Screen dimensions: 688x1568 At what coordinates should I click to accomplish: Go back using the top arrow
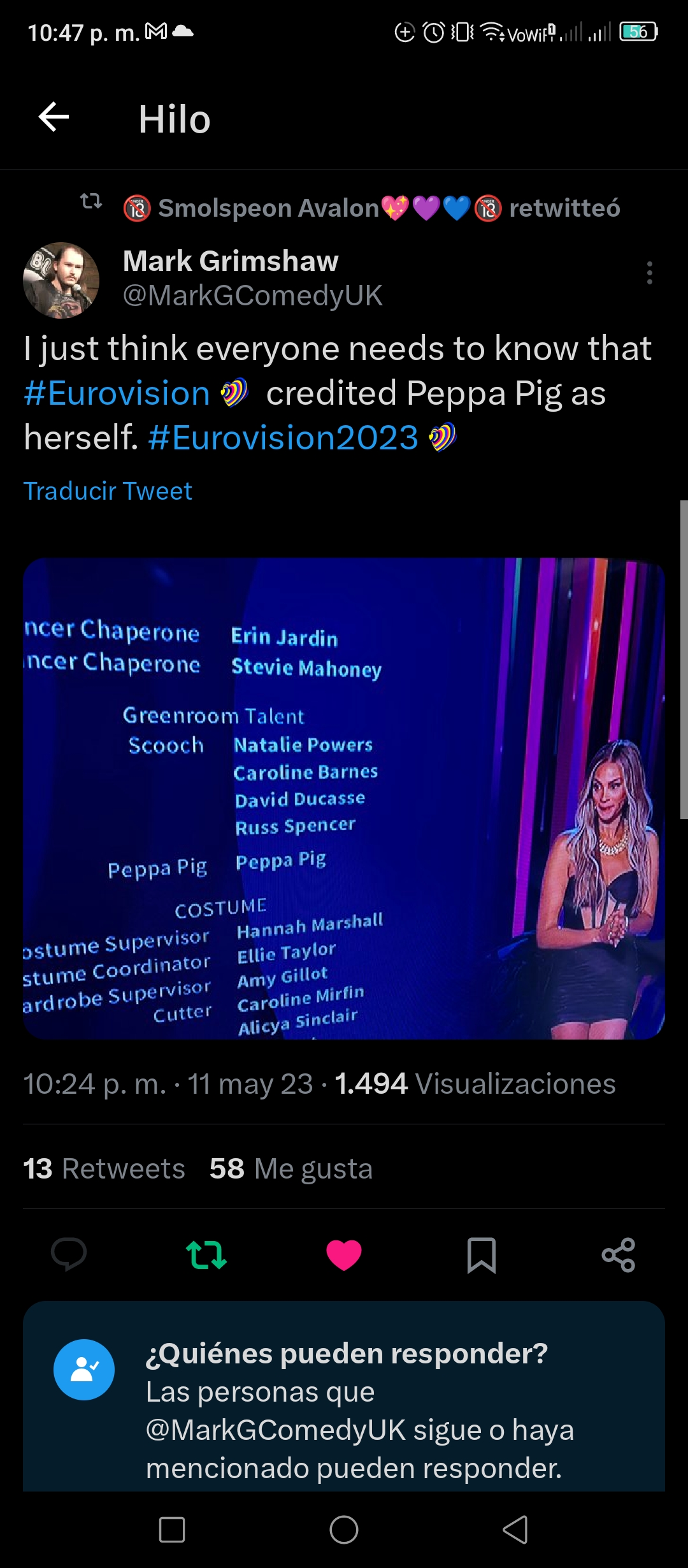click(54, 117)
